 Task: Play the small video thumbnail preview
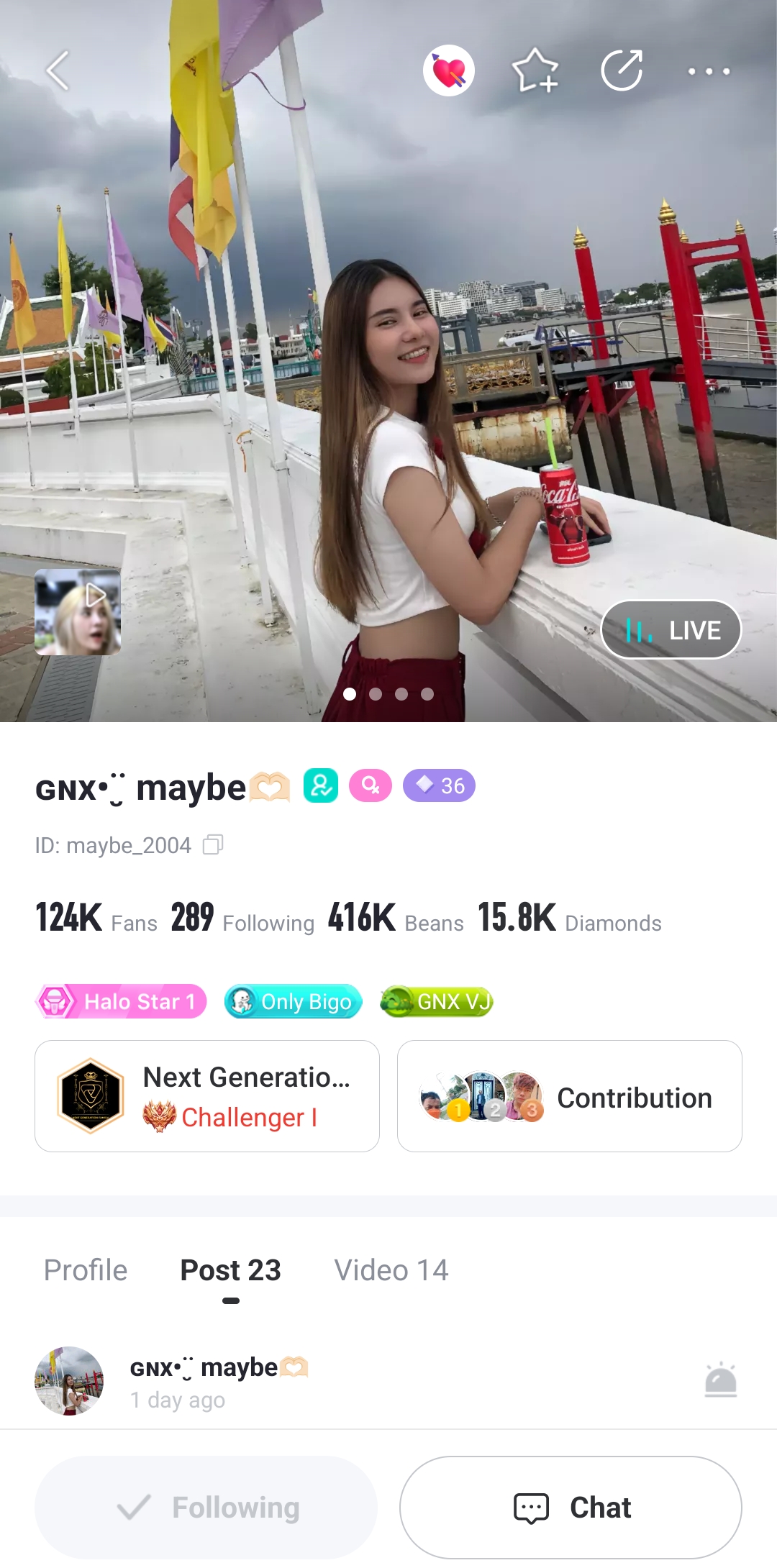pos(78,612)
